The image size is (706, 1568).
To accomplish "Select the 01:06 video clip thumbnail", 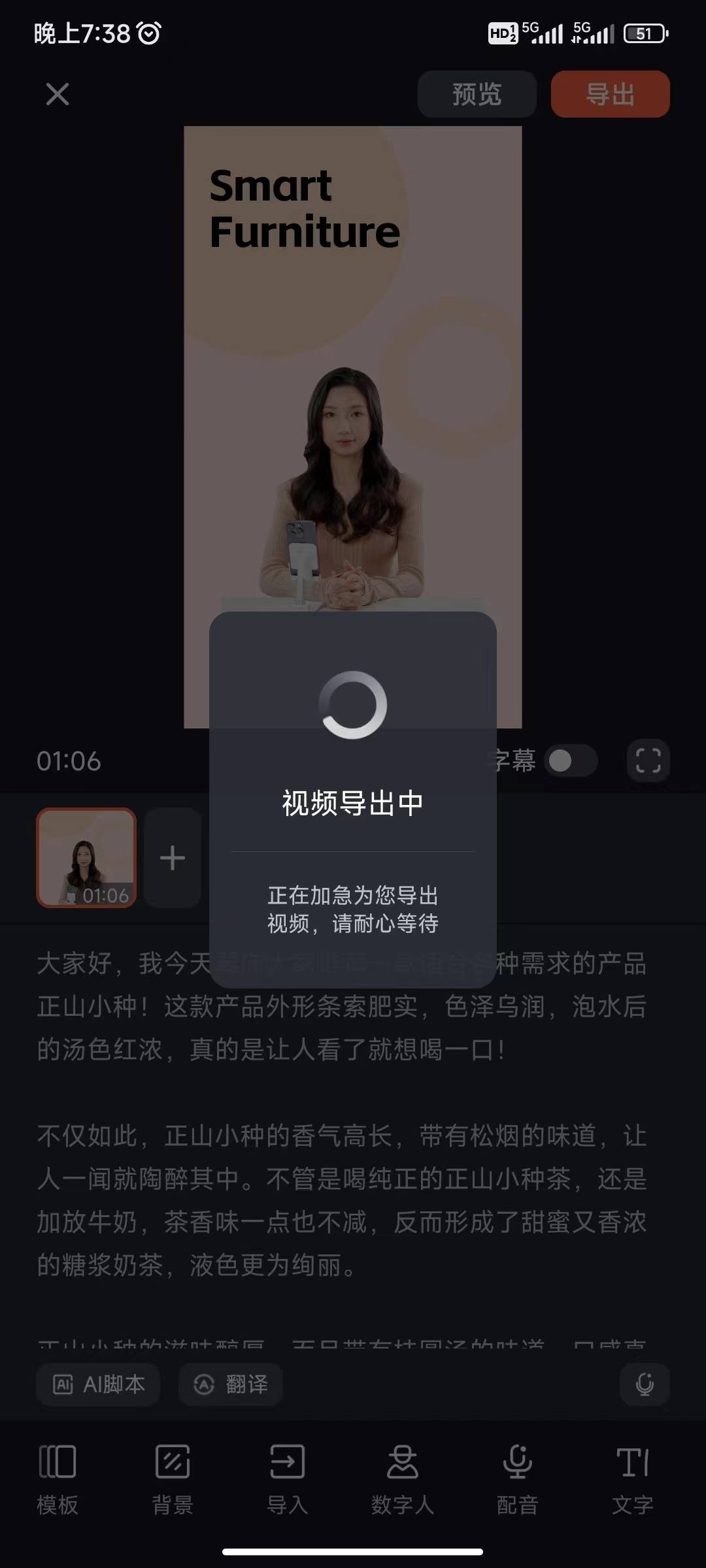I will click(86, 858).
